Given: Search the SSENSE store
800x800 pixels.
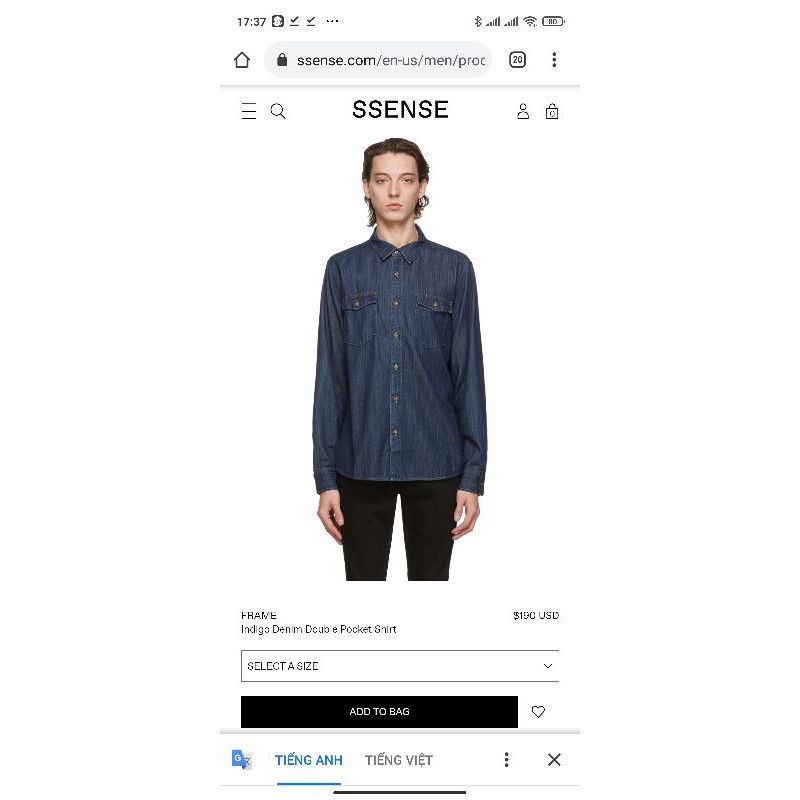Looking at the screenshot, I should (278, 112).
